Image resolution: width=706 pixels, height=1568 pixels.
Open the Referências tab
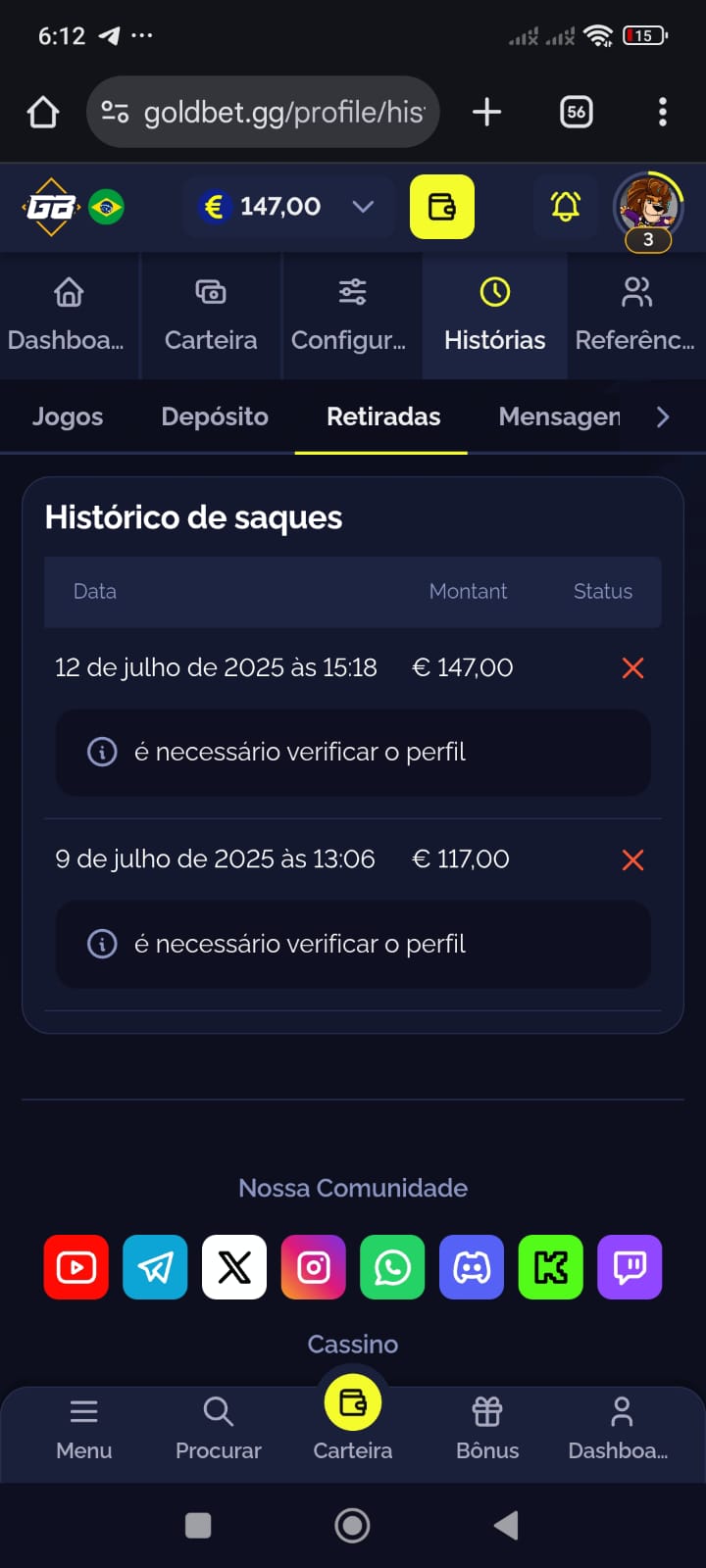click(635, 316)
